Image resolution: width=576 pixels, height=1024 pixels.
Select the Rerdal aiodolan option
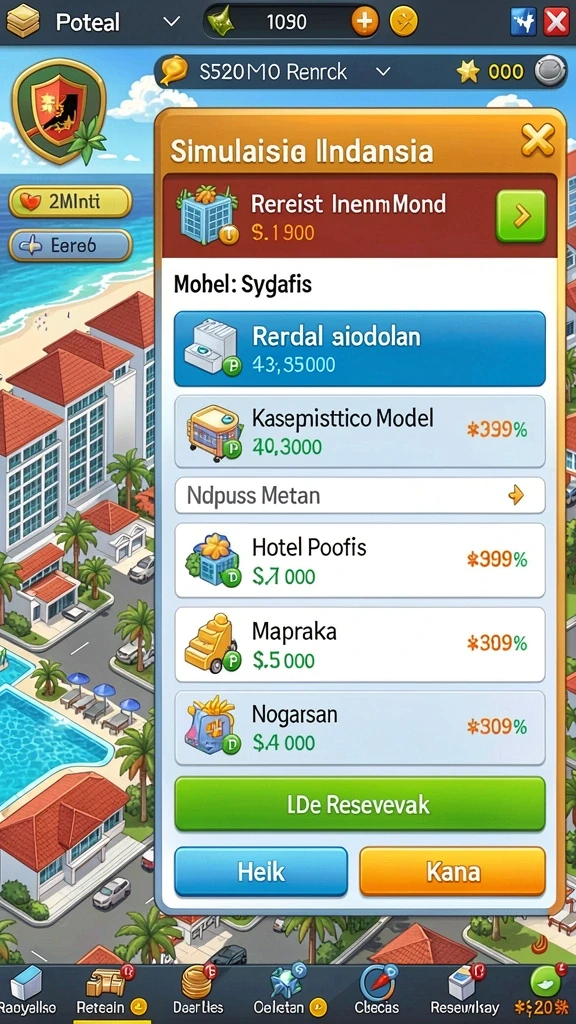click(359, 349)
